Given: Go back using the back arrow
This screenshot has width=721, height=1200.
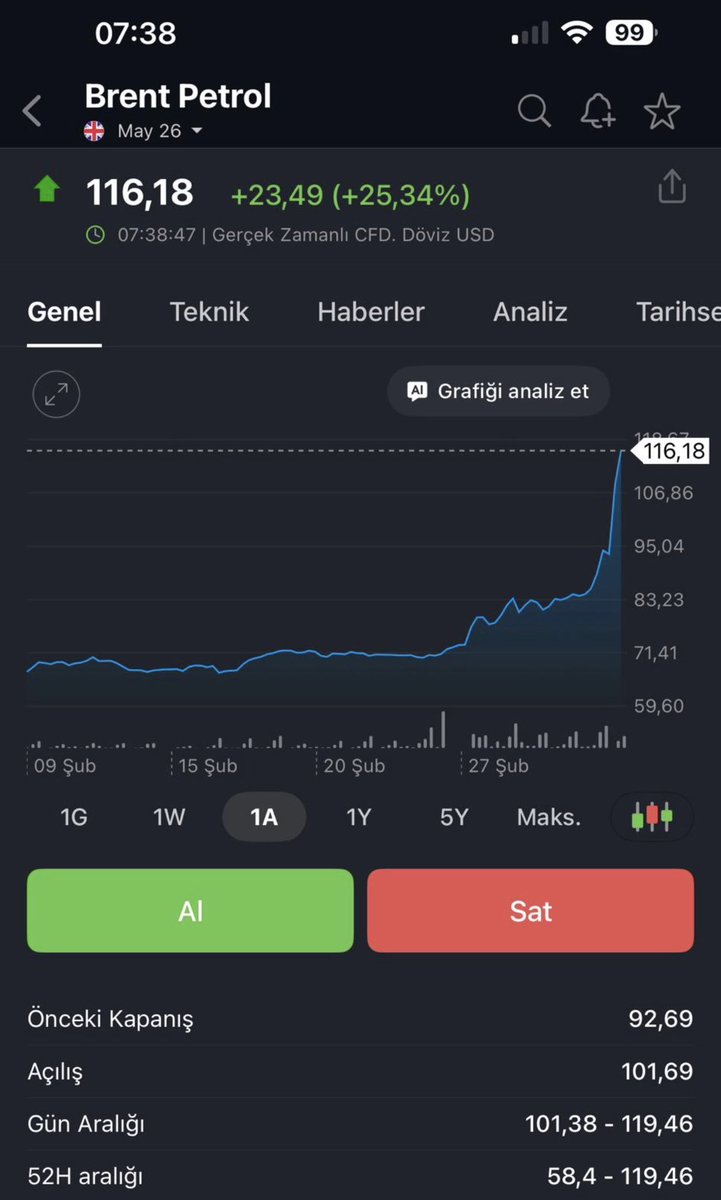Looking at the screenshot, I should [33, 111].
